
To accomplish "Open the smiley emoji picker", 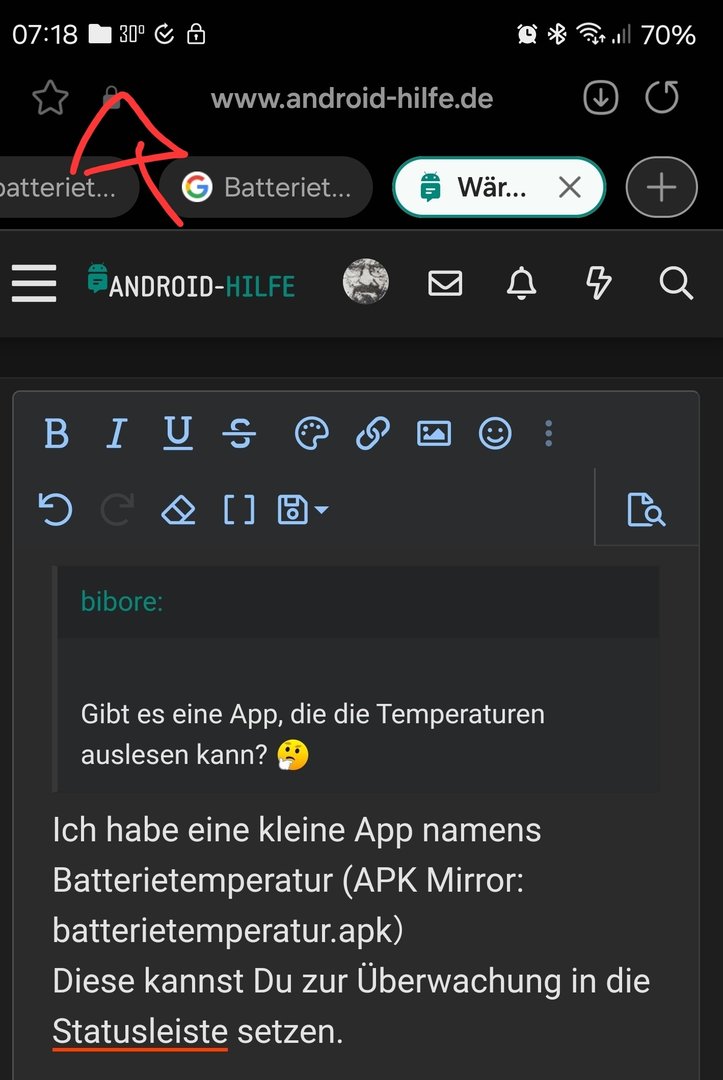I will pos(495,434).
